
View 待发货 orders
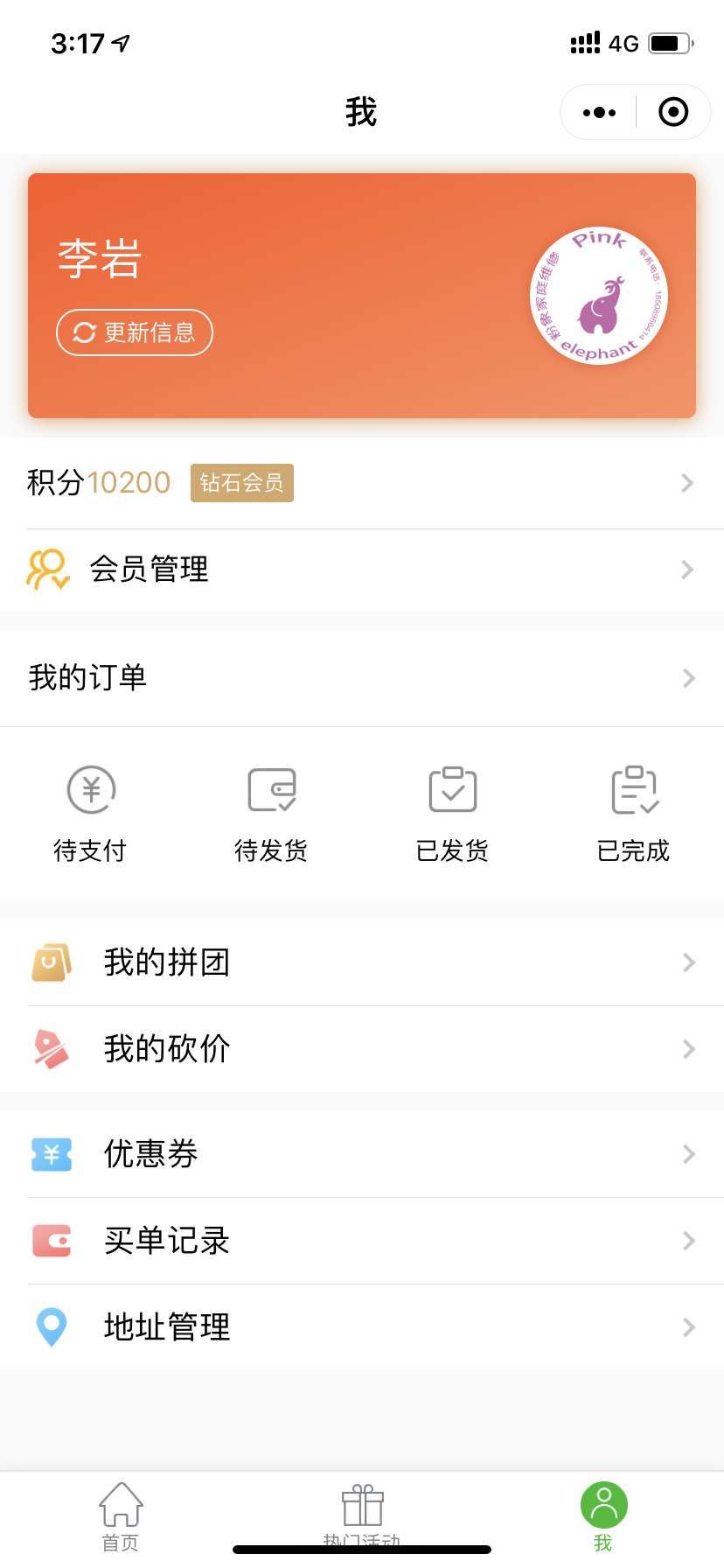coord(272,814)
